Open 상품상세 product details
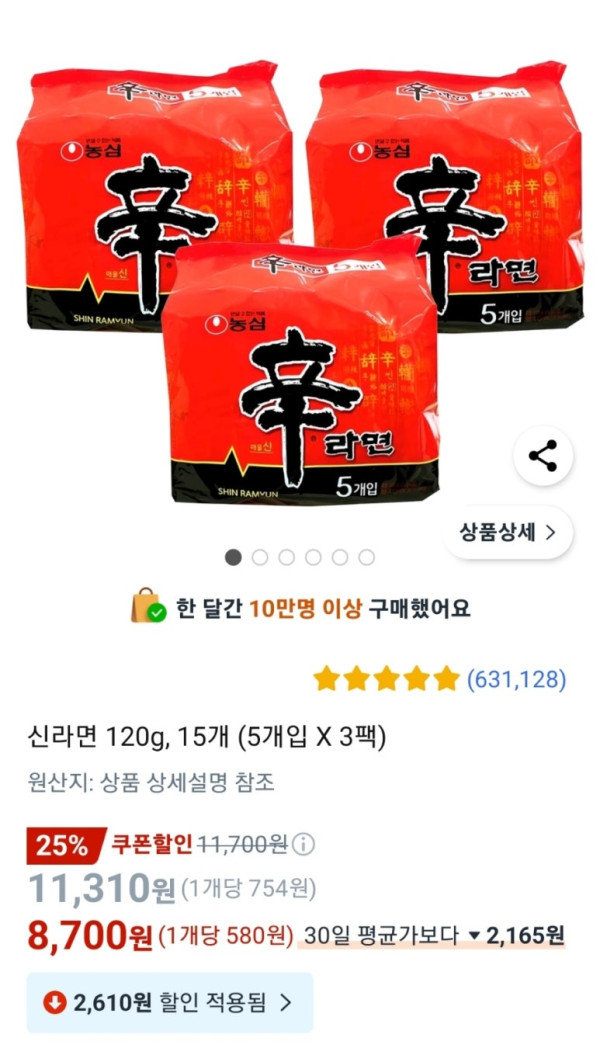 (508, 532)
